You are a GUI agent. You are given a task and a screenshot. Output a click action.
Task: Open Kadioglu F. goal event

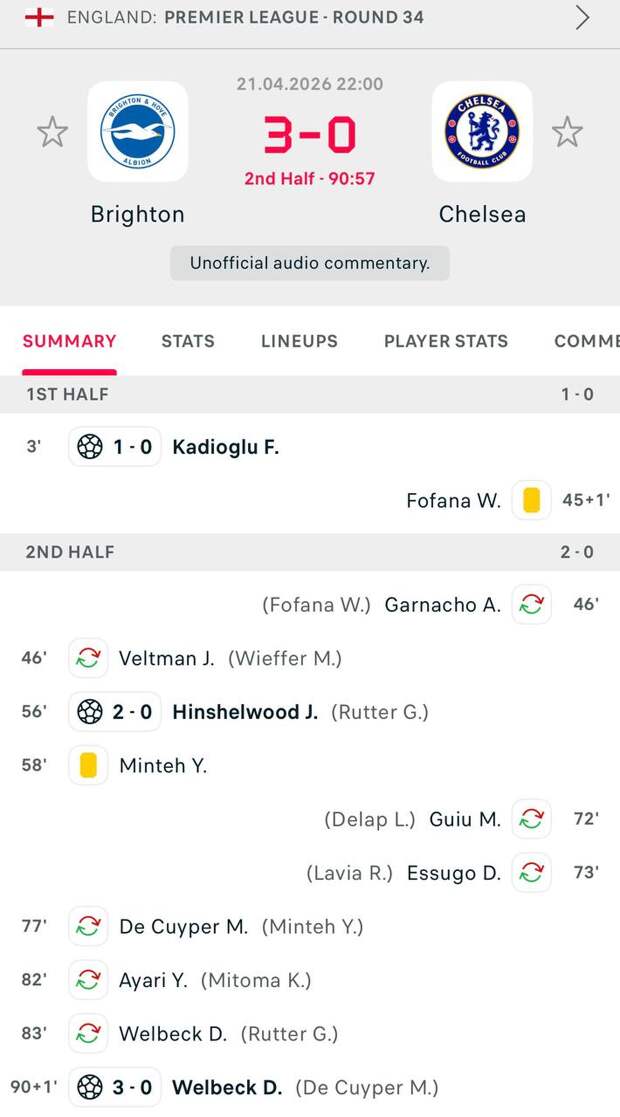point(225,447)
